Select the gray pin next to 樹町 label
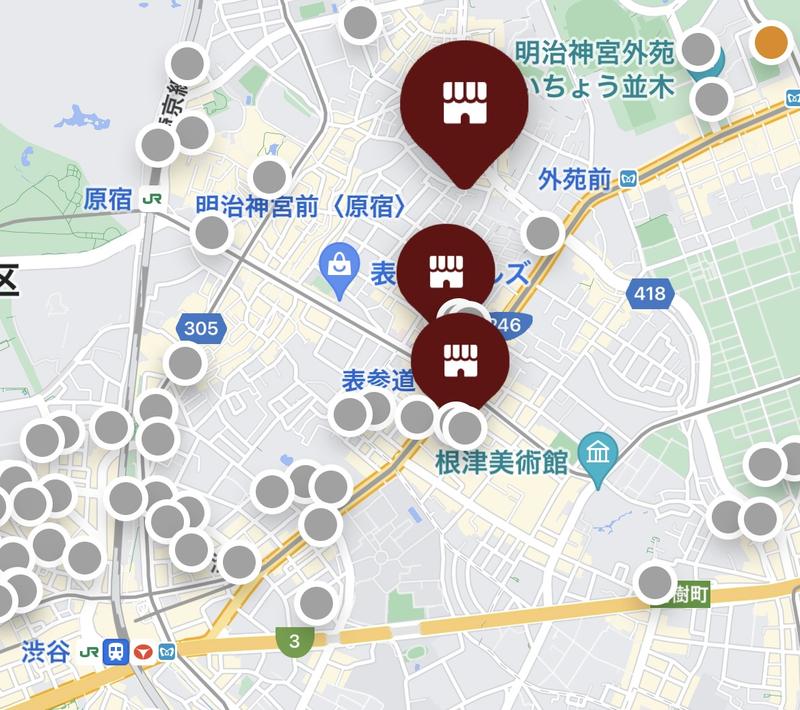The image size is (800, 710). [x=655, y=580]
